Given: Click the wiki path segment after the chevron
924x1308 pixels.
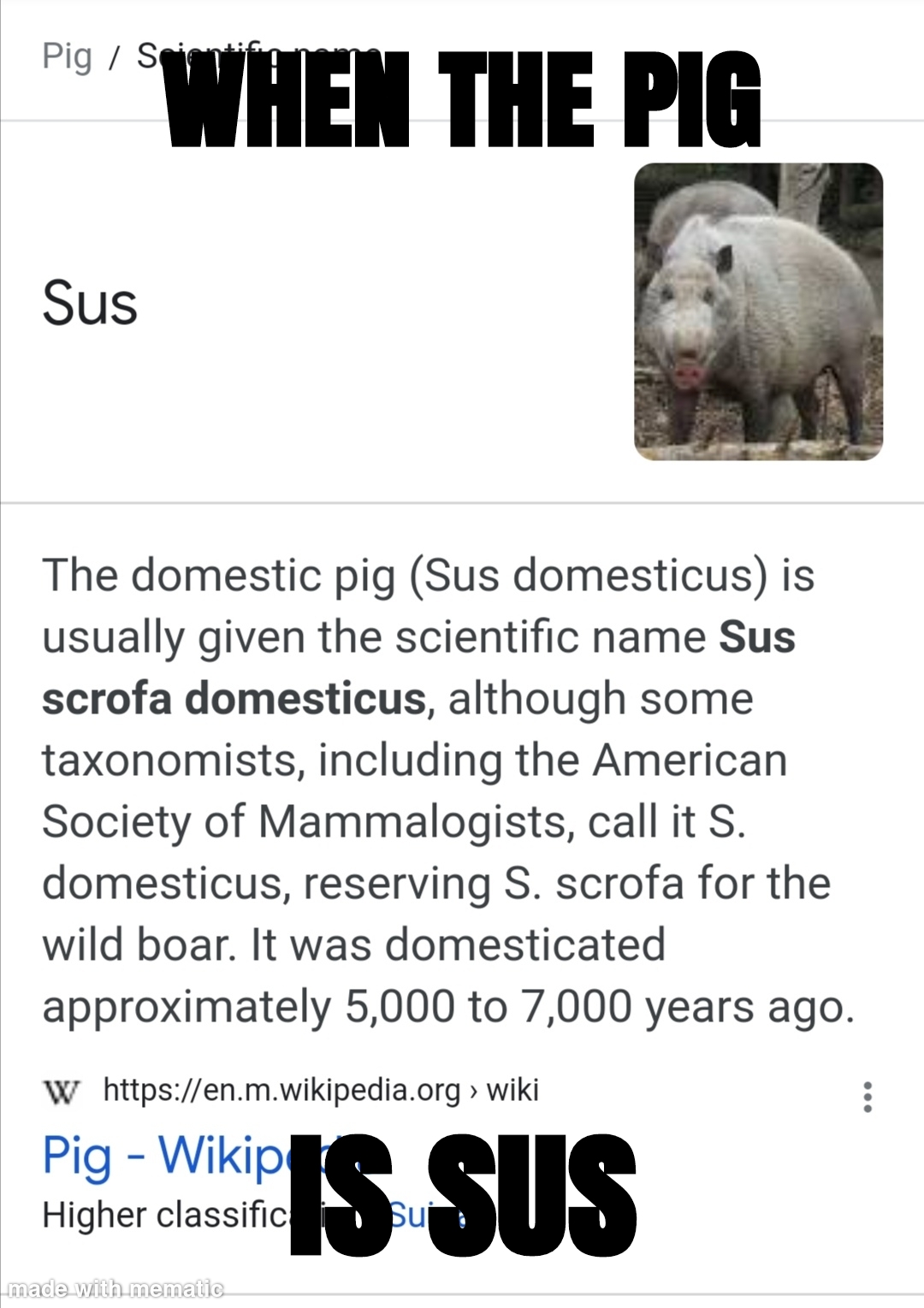Looking at the screenshot, I should tap(512, 1089).
